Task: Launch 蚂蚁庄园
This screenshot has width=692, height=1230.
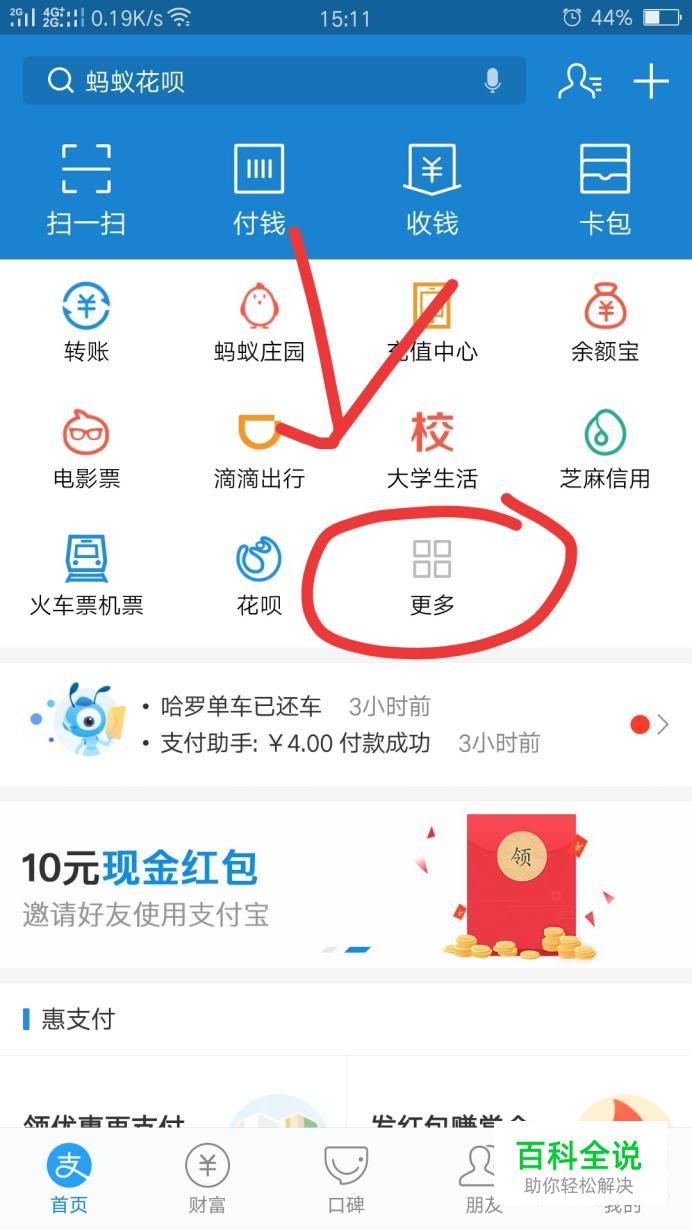Action: [259, 322]
